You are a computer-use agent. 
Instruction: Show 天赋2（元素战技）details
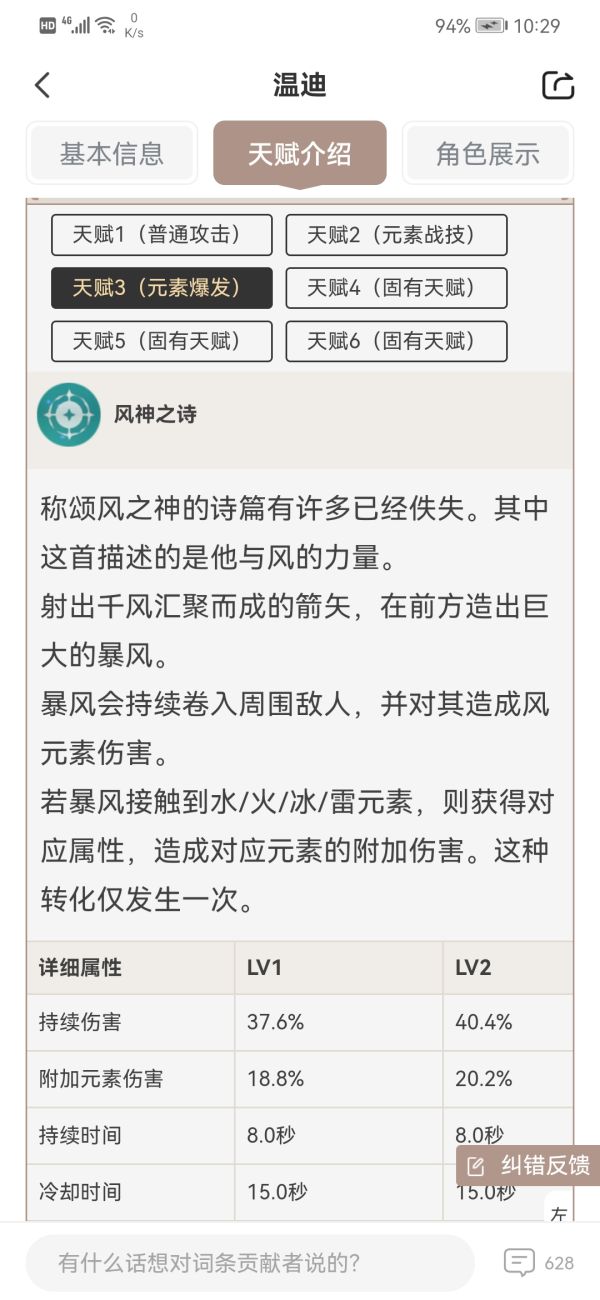click(x=396, y=235)
